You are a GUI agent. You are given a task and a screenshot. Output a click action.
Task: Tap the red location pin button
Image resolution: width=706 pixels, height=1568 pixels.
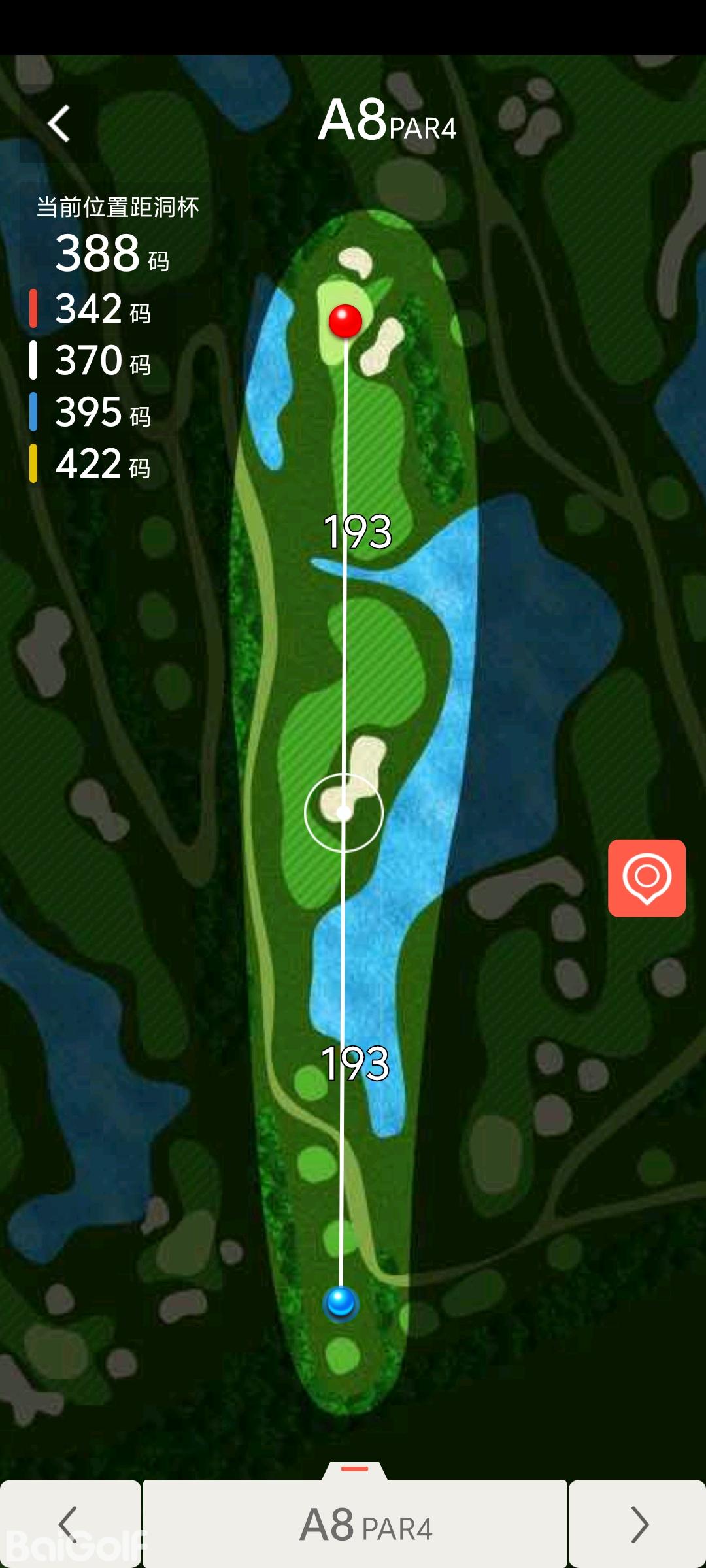(x=647, y=877)
